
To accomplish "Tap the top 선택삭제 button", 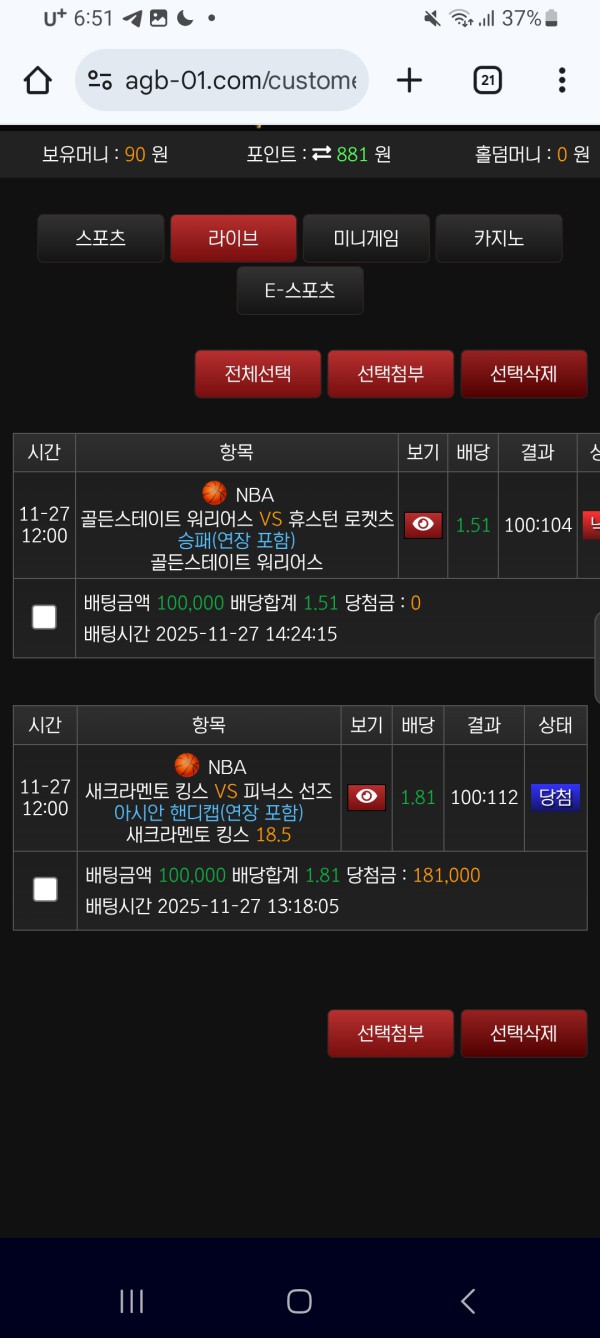I will click(523, 374).
